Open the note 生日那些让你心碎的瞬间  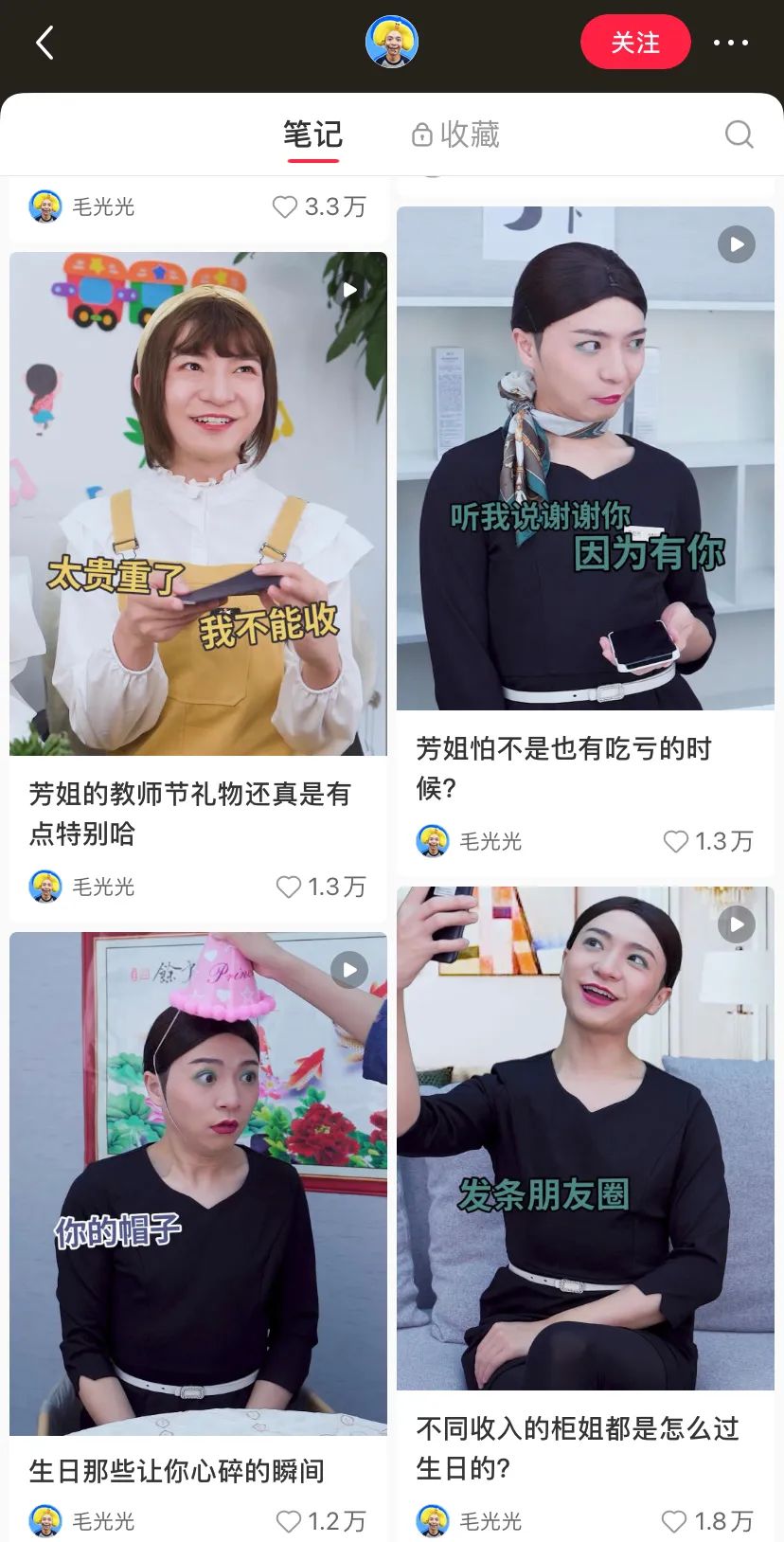click(x=198, y=1184)
